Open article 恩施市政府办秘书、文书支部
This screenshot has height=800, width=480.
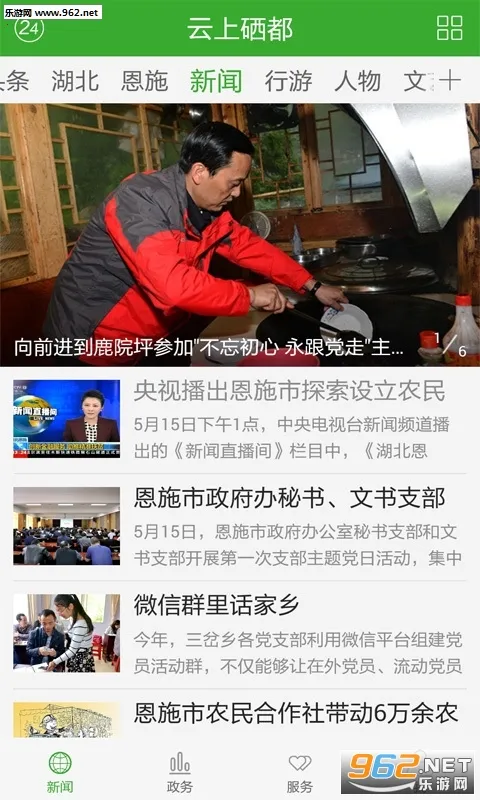point(240,527)
